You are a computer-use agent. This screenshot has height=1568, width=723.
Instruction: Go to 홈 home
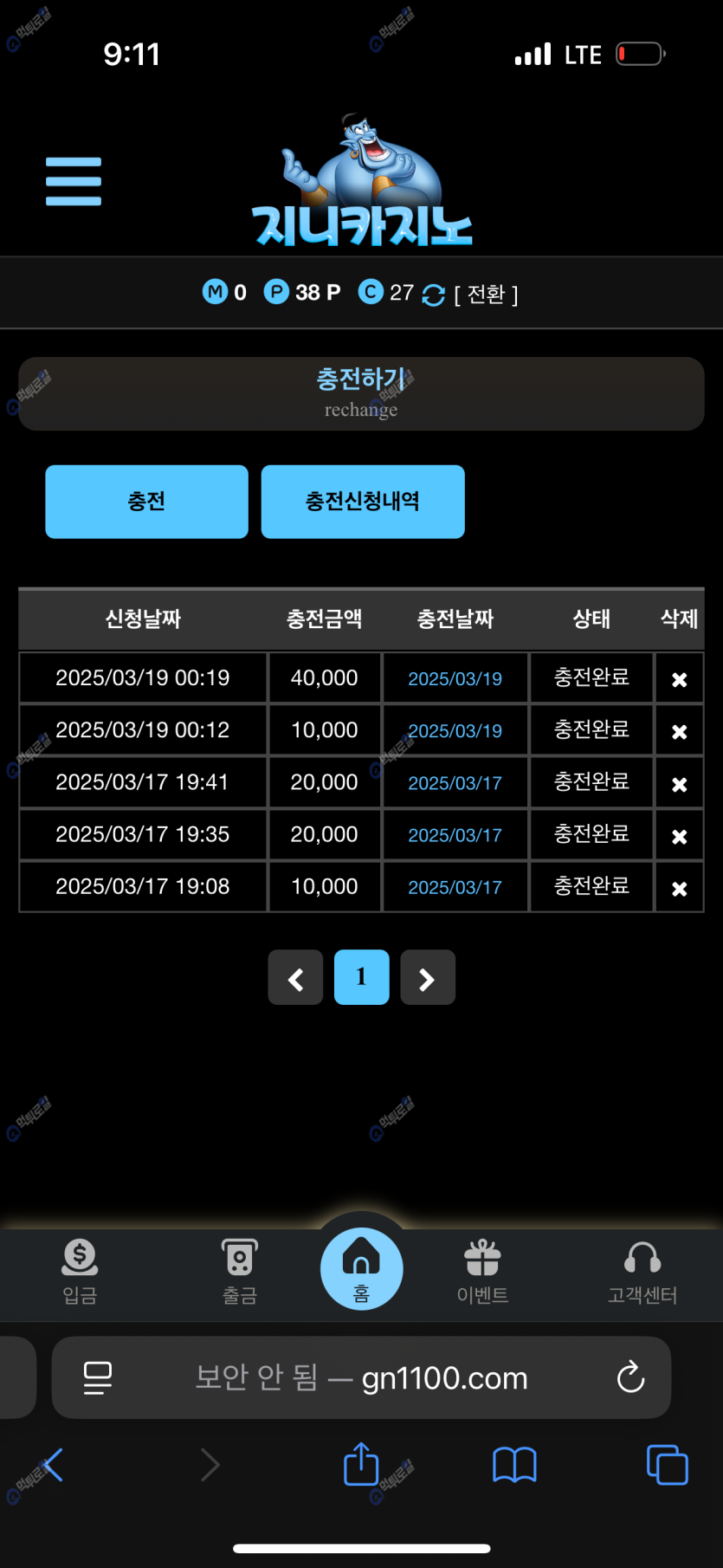coord(361,1269)
